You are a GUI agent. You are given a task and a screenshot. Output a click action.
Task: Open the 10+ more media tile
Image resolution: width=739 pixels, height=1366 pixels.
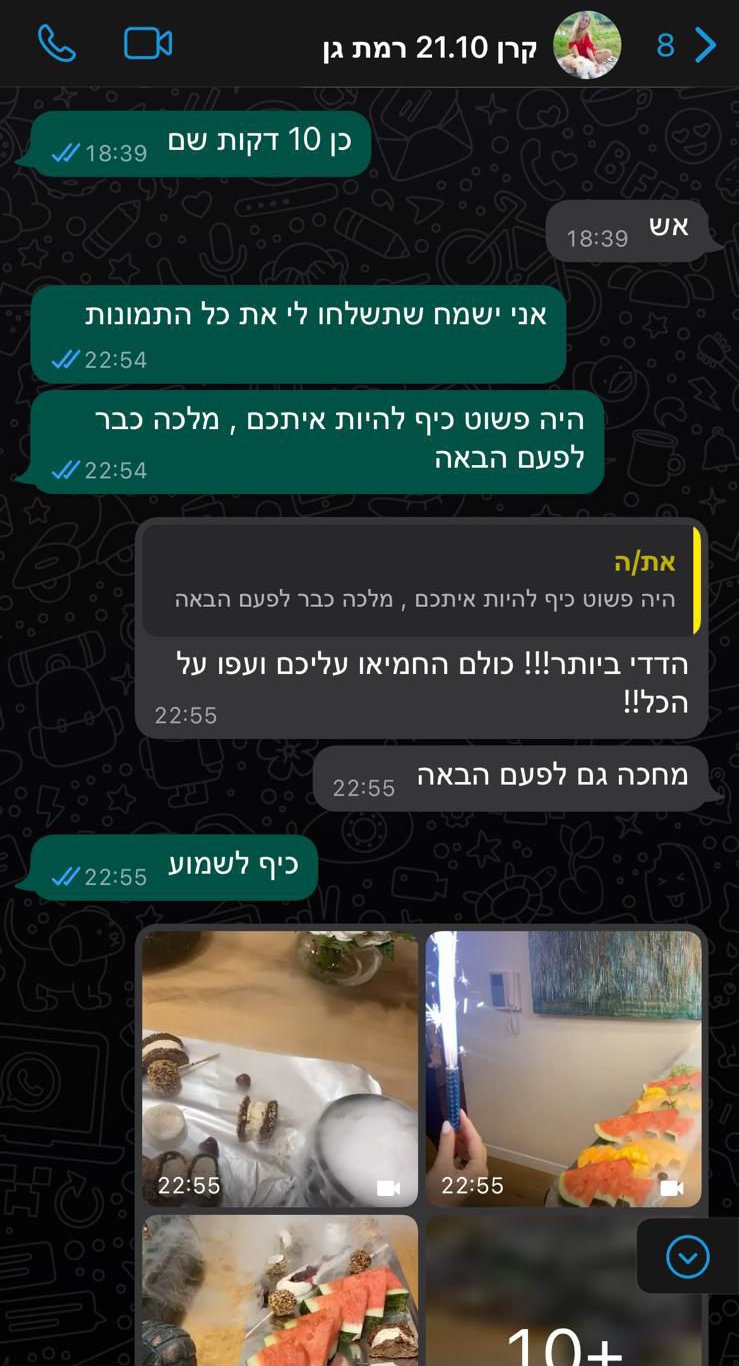point(564,1290)
